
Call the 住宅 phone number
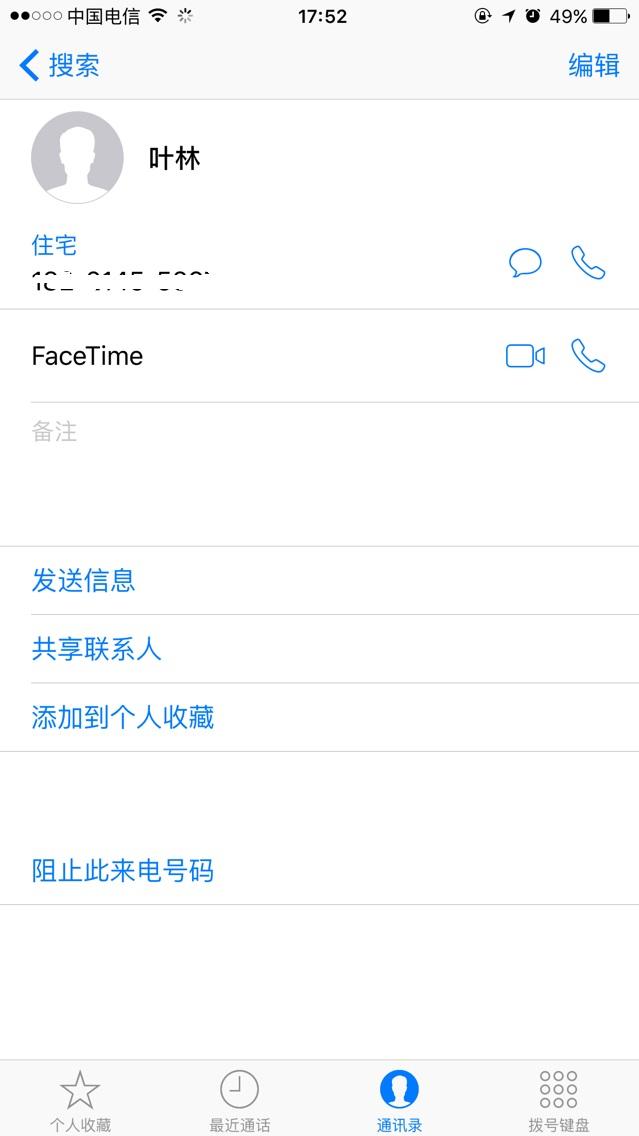(x=588, y=263)
